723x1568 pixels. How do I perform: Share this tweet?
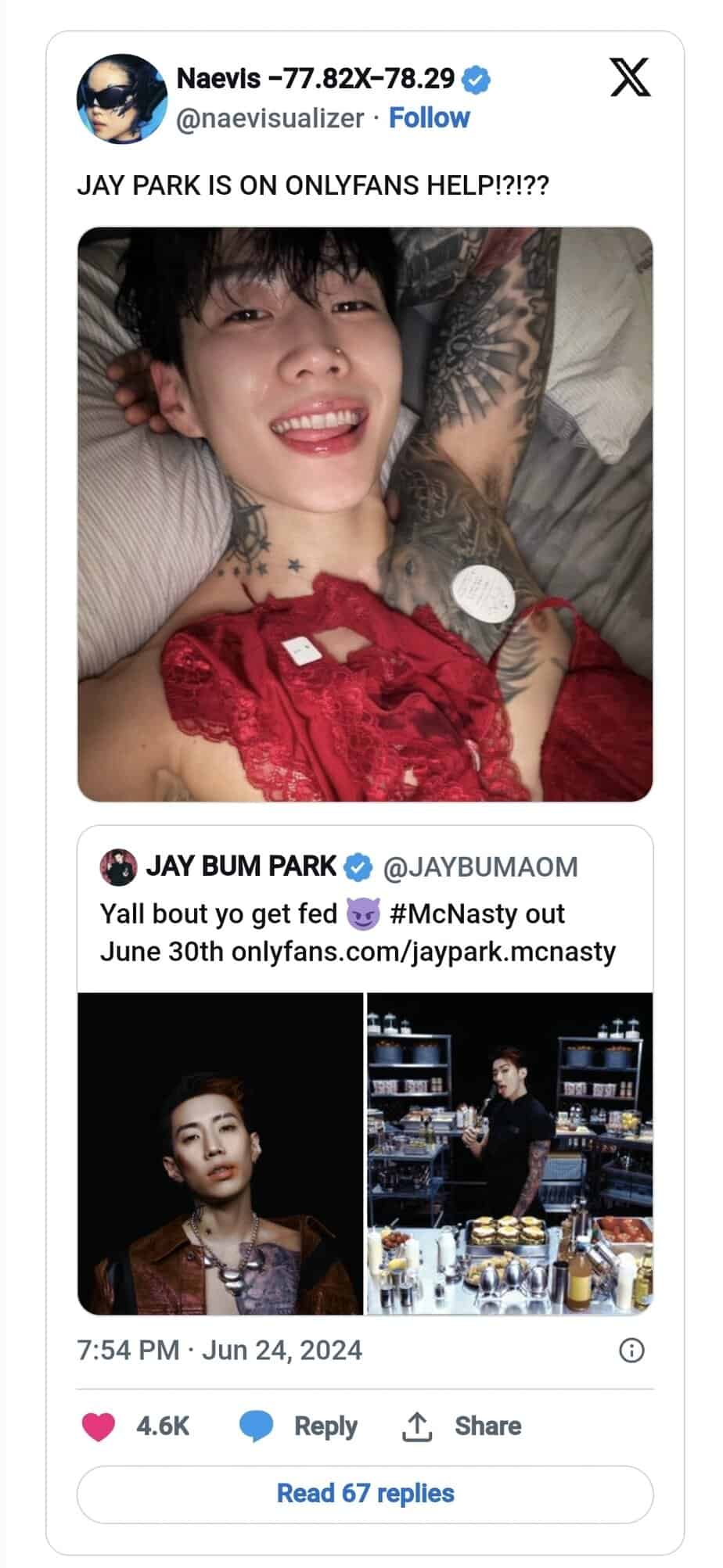pos(462,1426)
